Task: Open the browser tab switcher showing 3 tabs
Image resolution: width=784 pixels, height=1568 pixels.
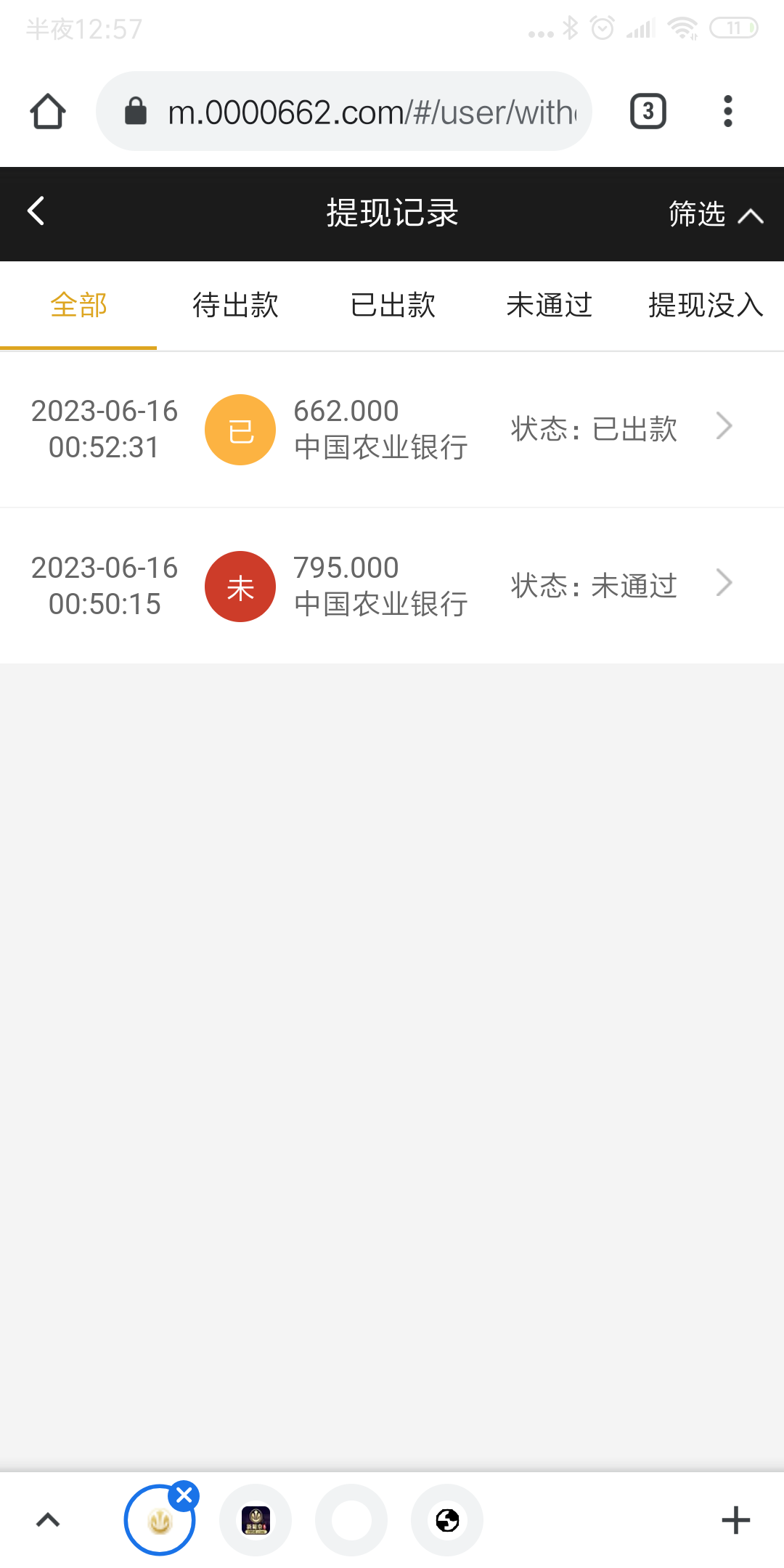Action: pos(647,110)
